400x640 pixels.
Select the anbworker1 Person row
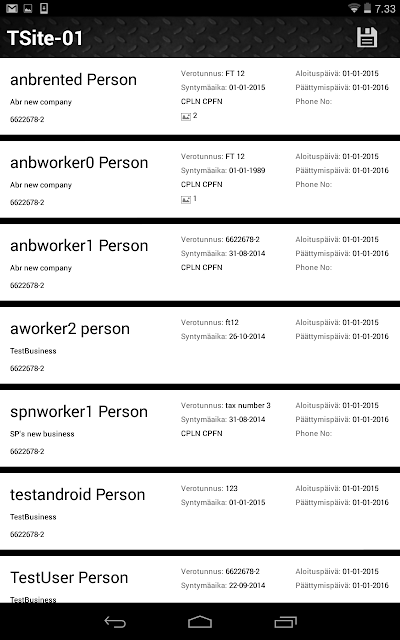(x=200, y=262)
